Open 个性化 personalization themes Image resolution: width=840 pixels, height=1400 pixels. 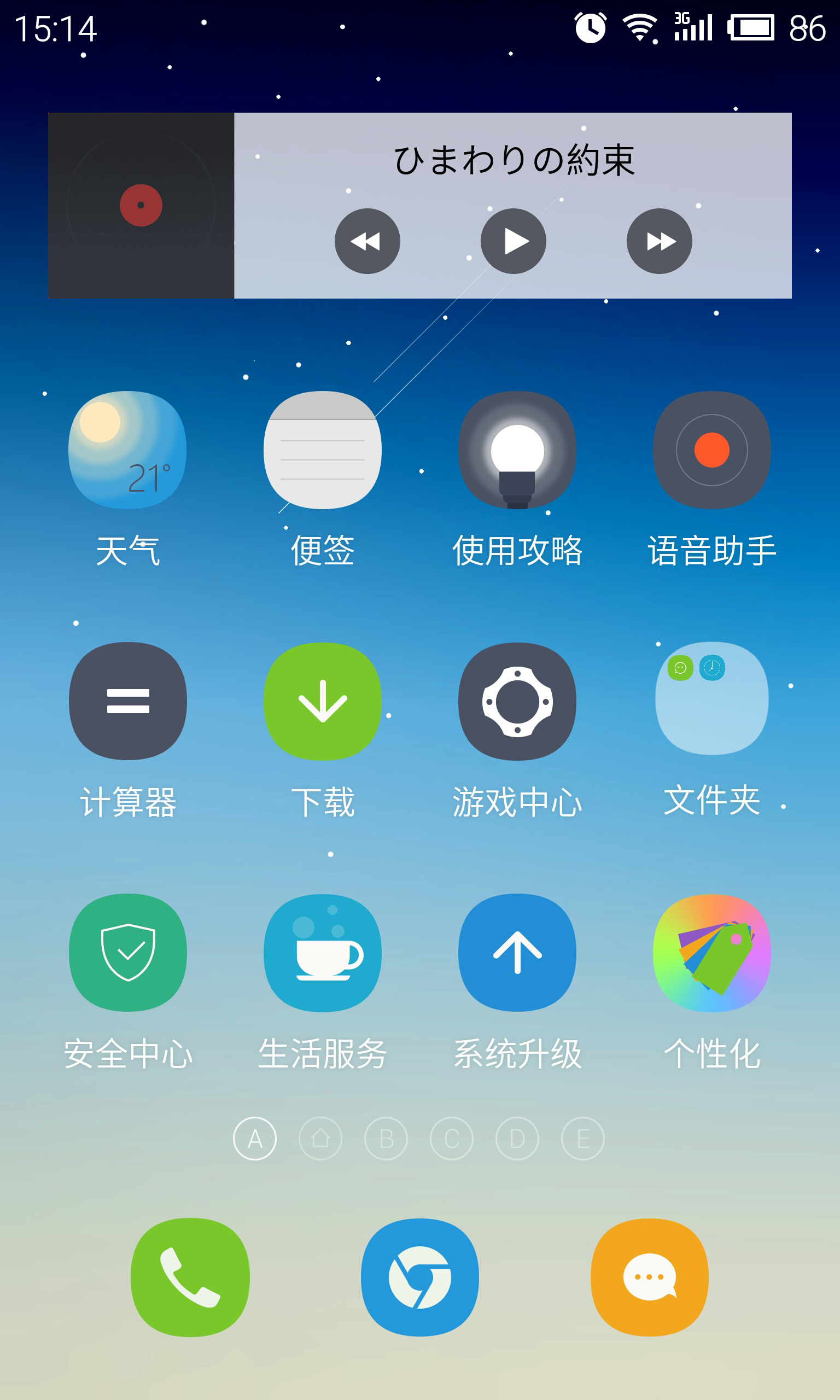point(711,953)
